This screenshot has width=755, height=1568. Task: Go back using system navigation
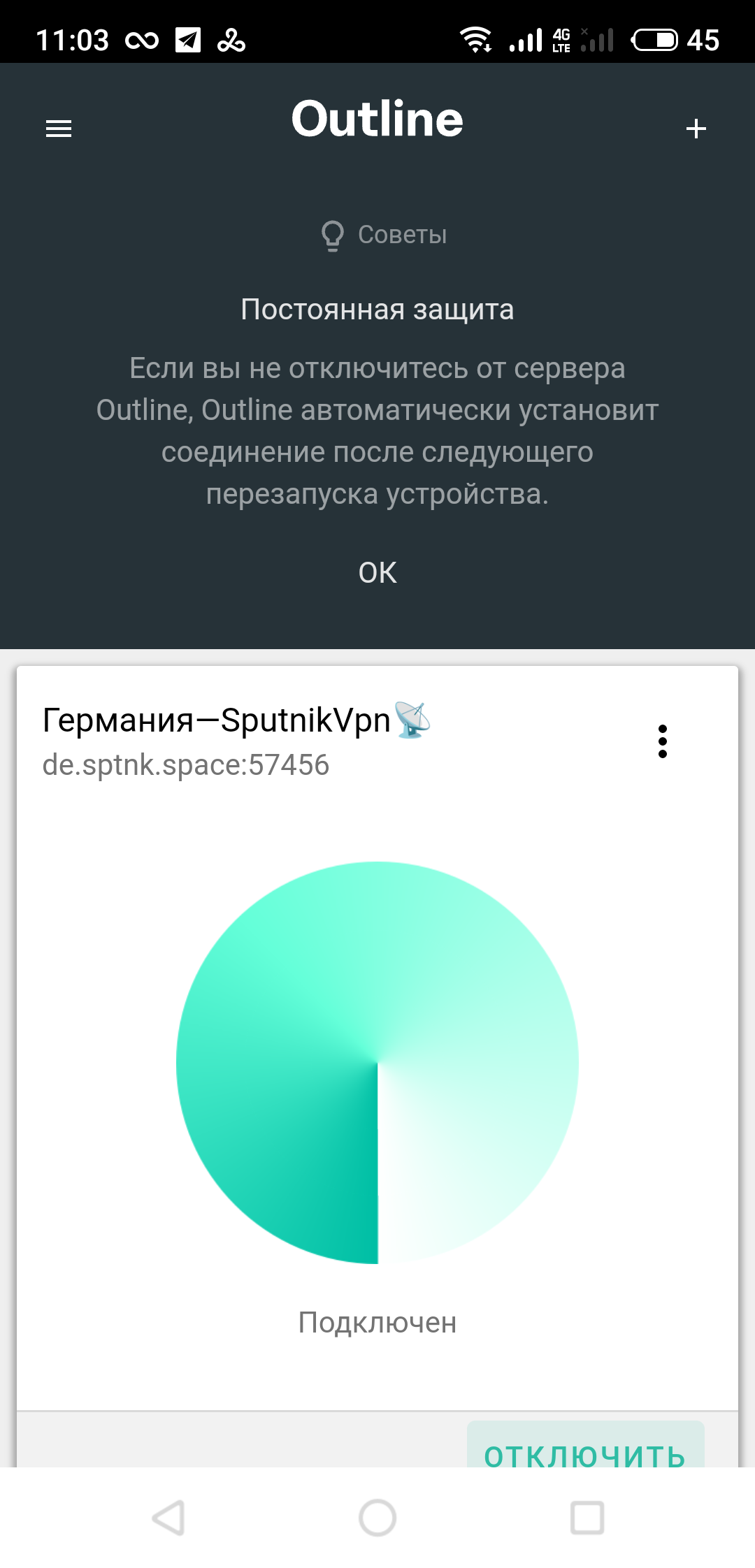point(168,1518)
